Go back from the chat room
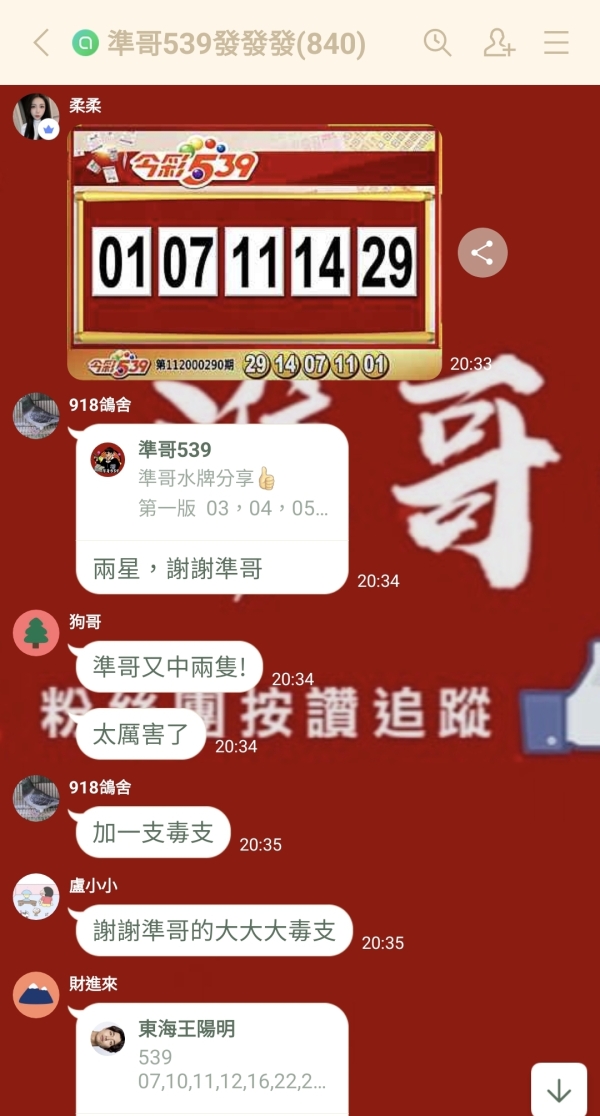This screenshot has width=600, height=1116. [41, 43]
